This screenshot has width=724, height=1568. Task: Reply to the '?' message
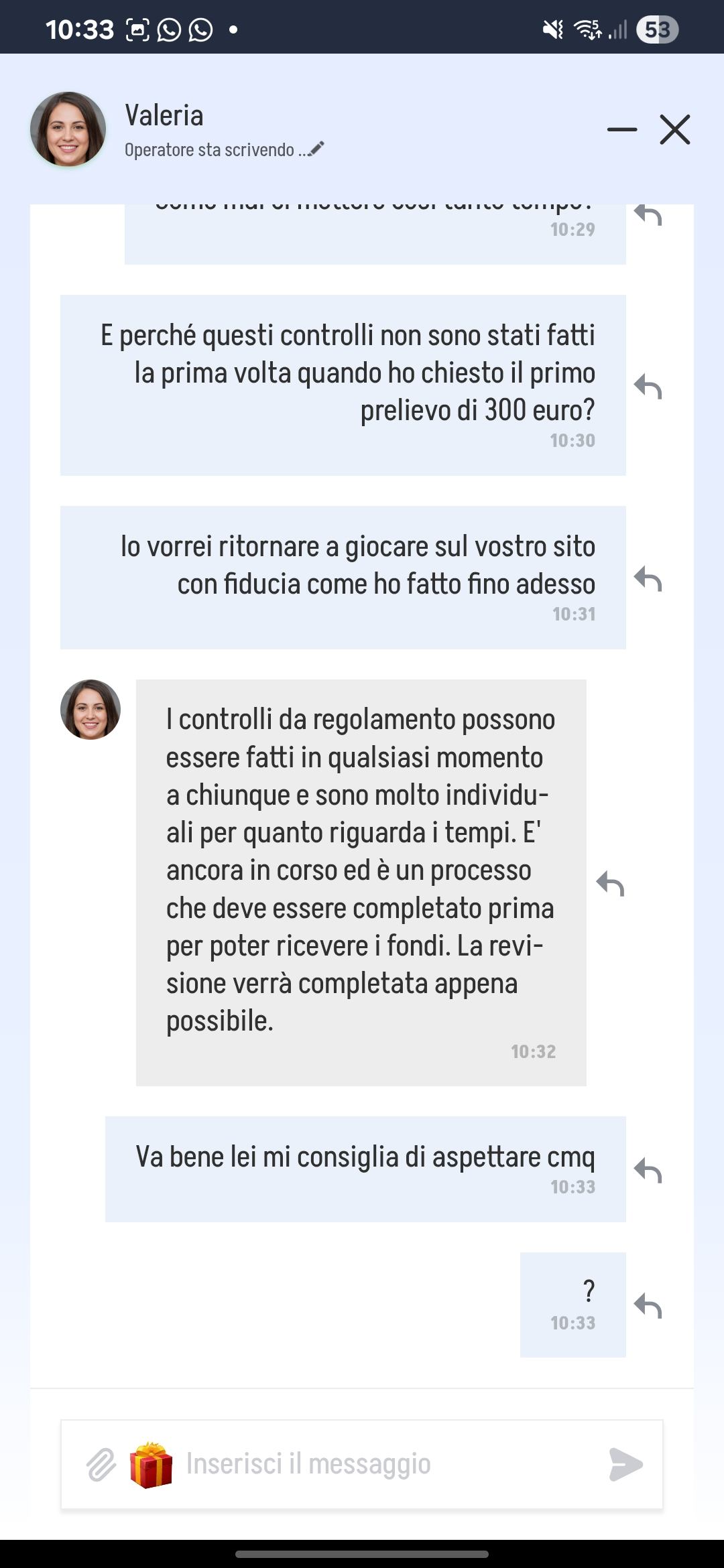pos(648,1306)
